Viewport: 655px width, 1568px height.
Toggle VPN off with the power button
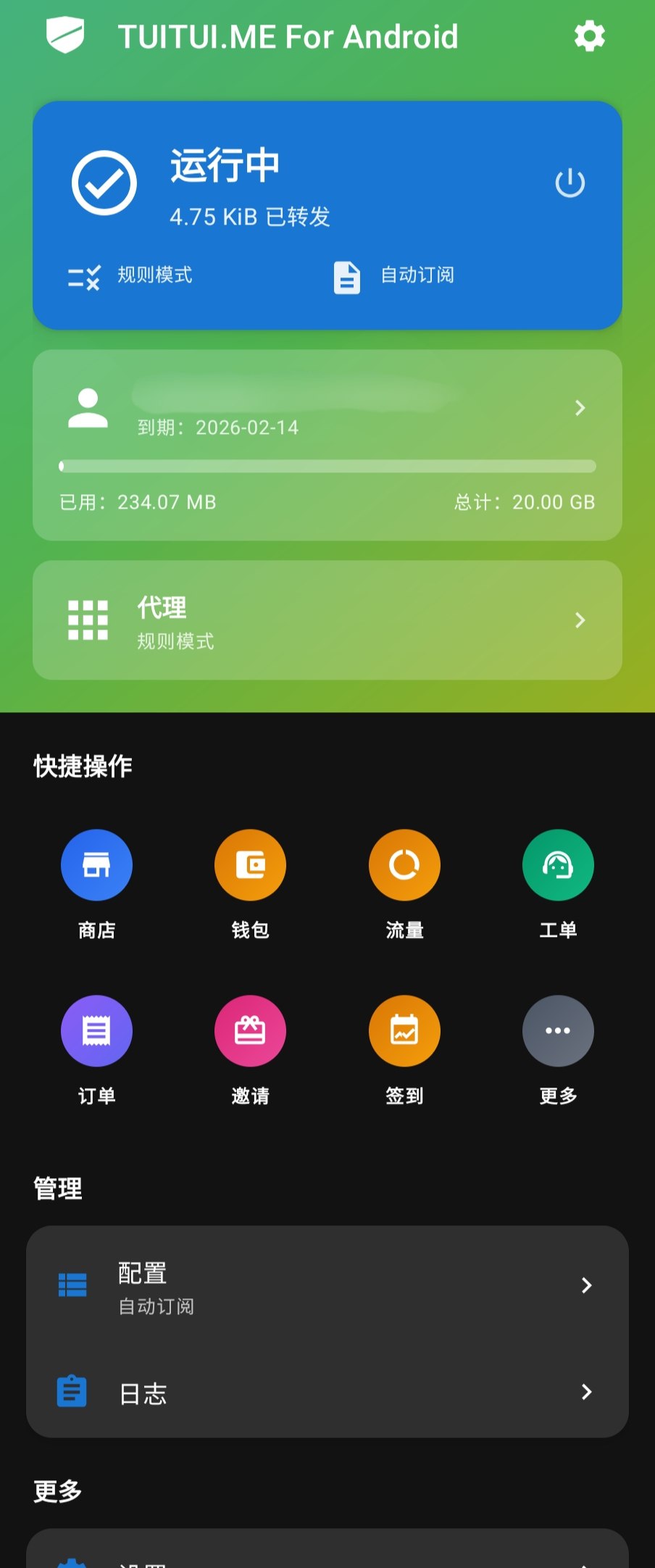click(x=570, y=183)
